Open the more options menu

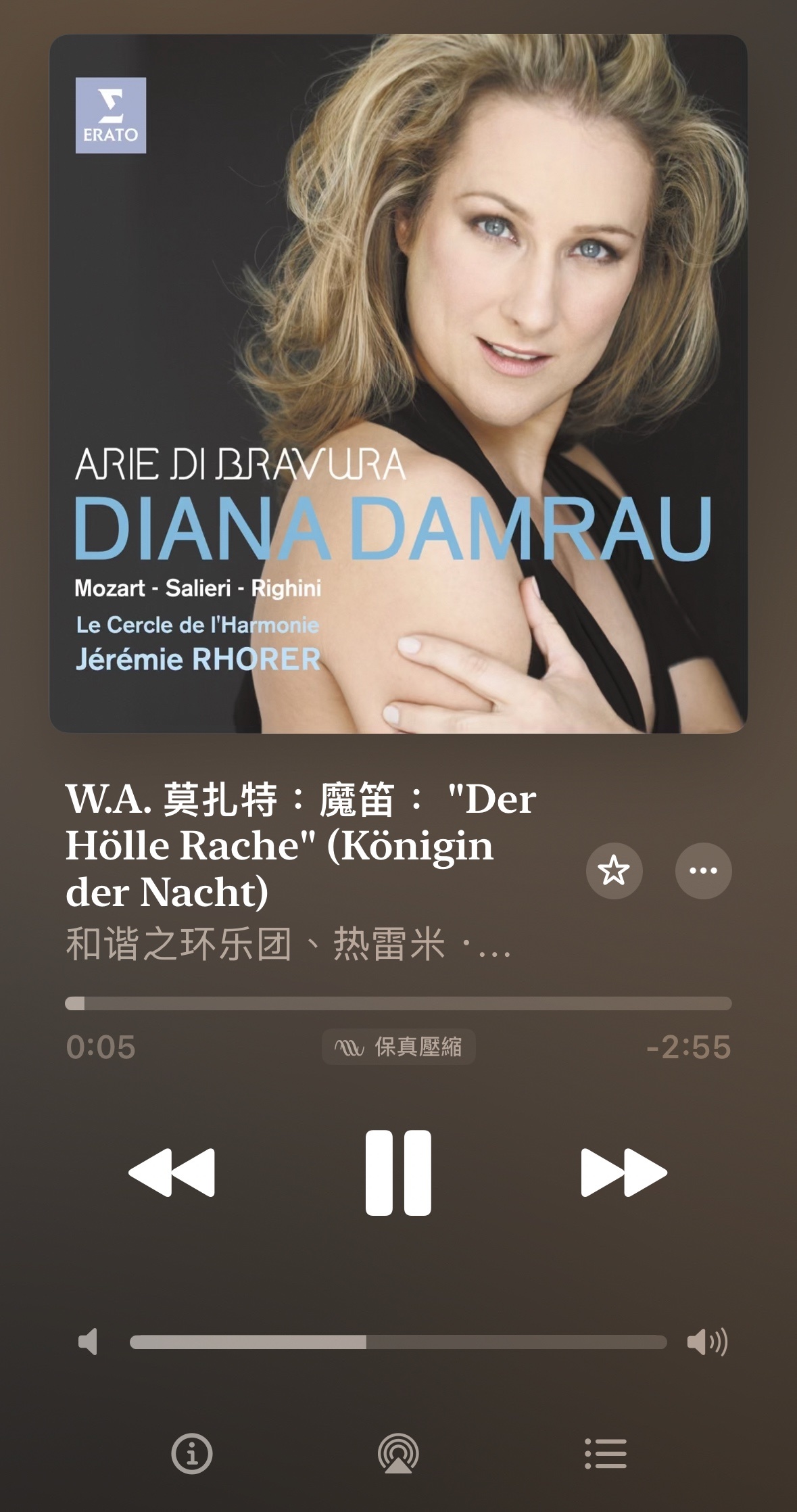coord(703,870)
